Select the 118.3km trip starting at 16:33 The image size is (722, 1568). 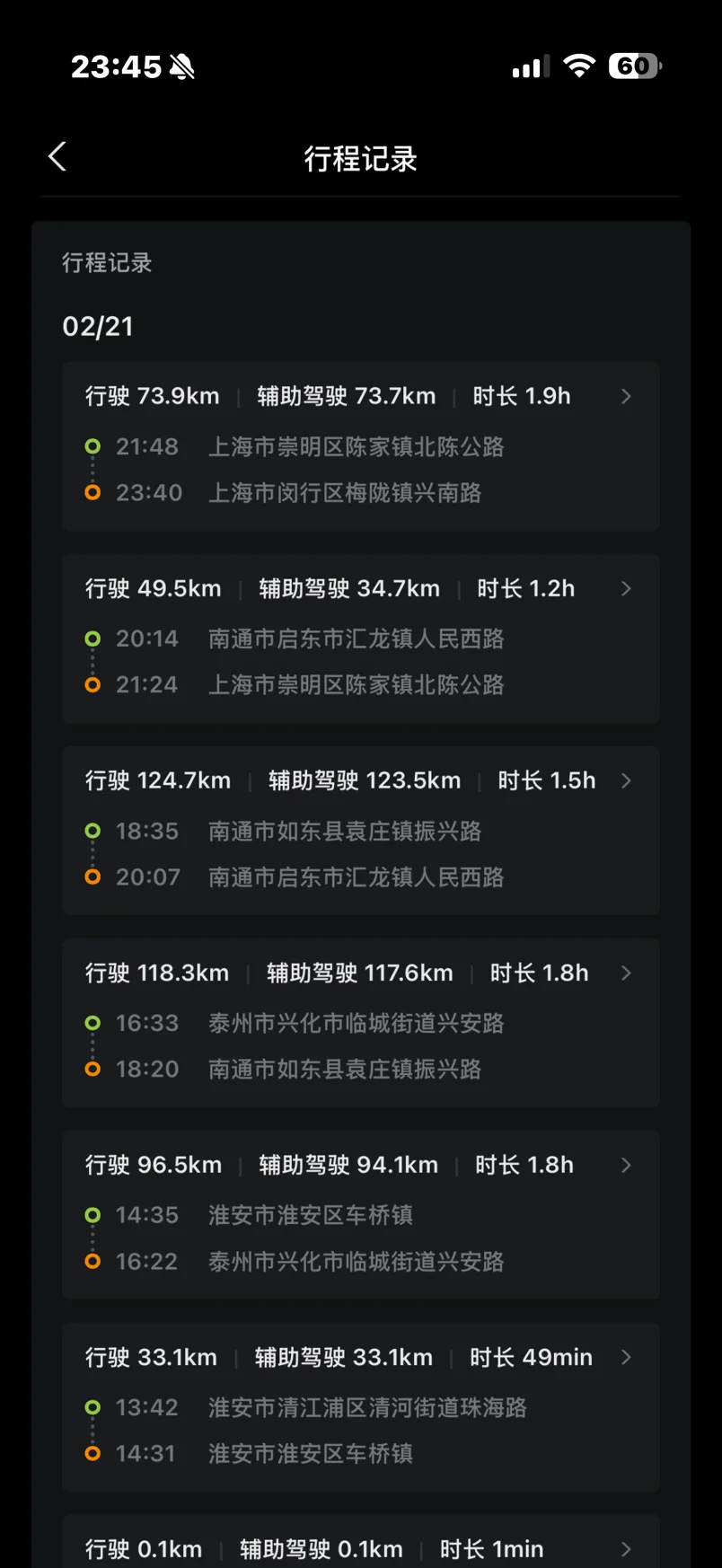[x=360, y=1022]
